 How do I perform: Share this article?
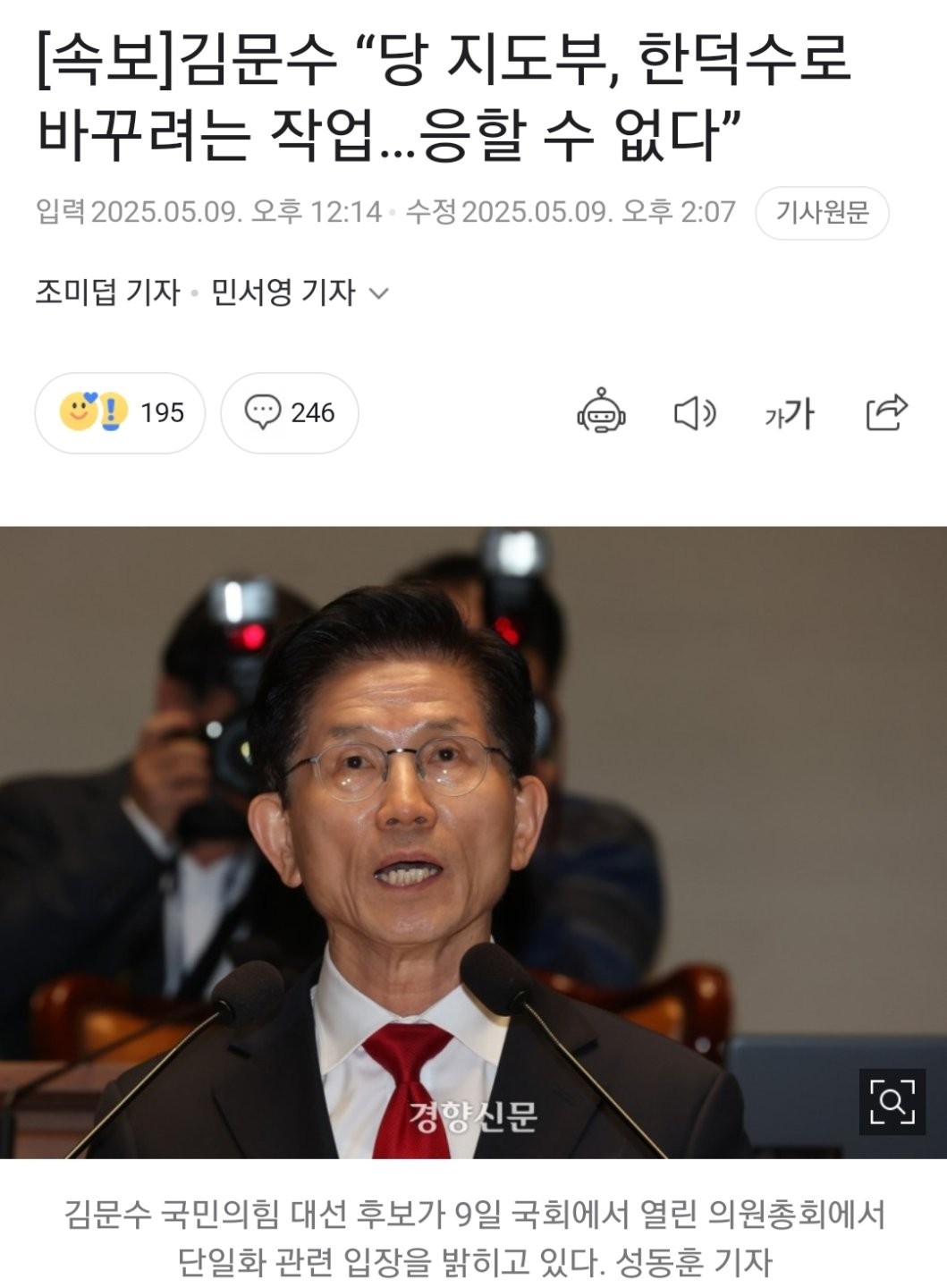click(x=886, y=412)
